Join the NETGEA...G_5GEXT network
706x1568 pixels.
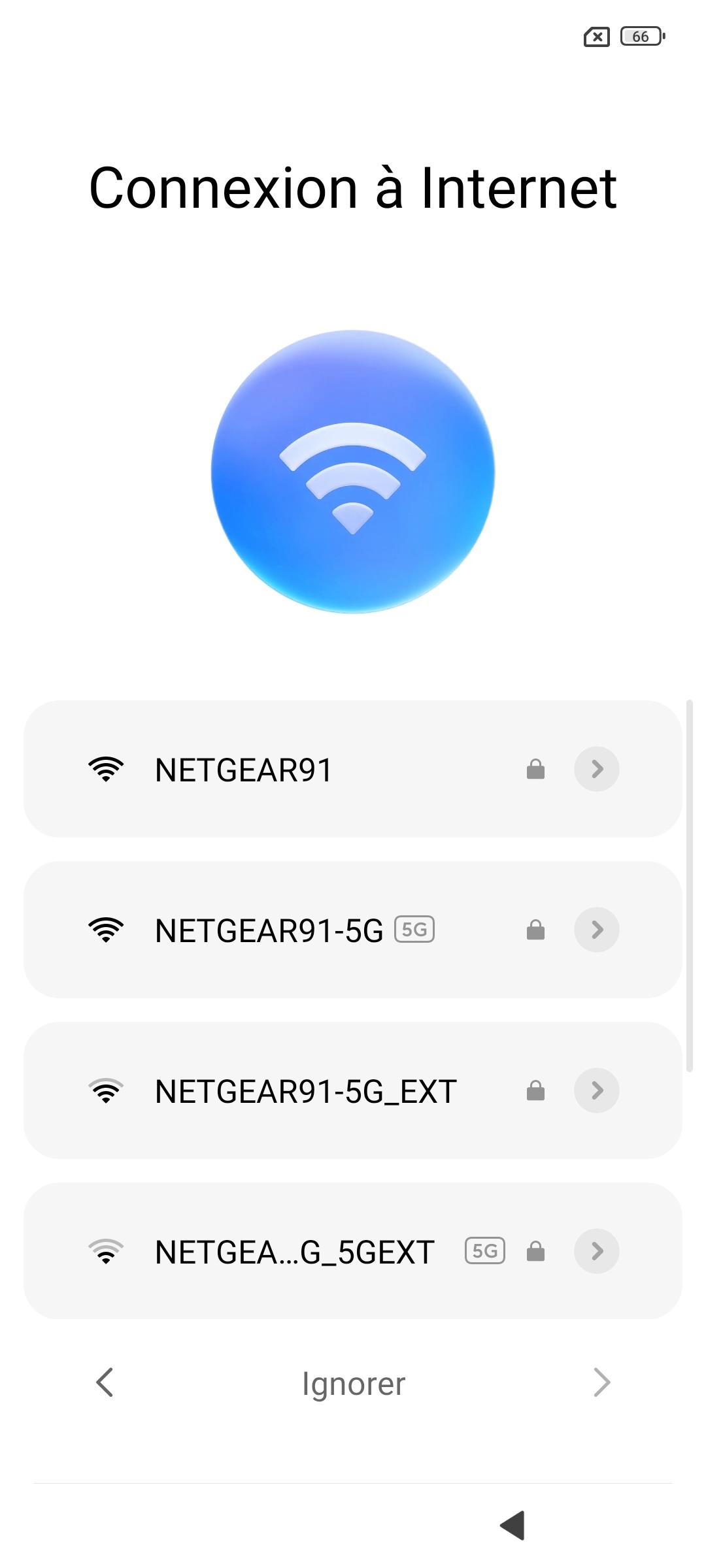click(294, 1252)
